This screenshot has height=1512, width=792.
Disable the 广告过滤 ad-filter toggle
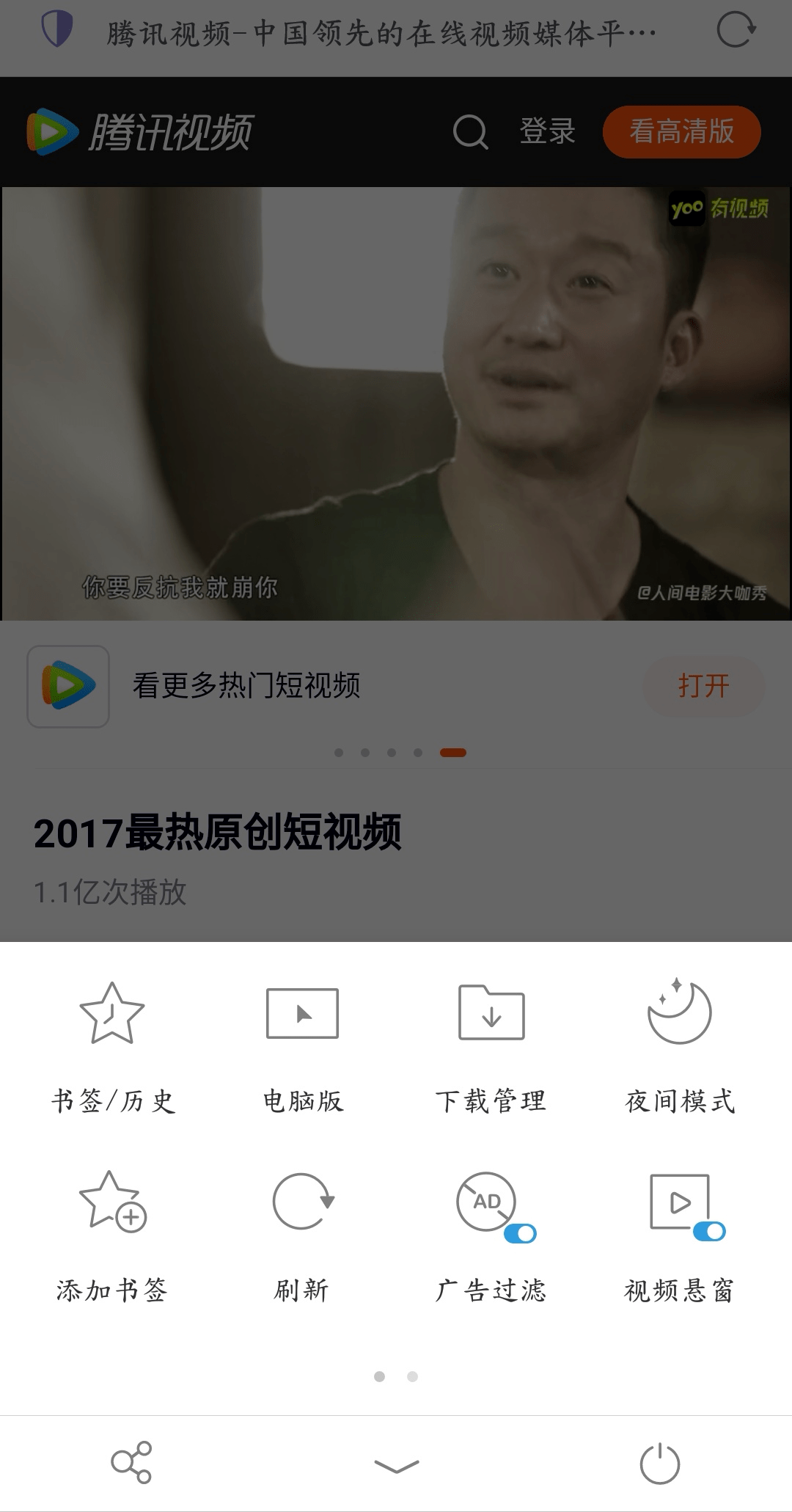tap(522, 1234)
